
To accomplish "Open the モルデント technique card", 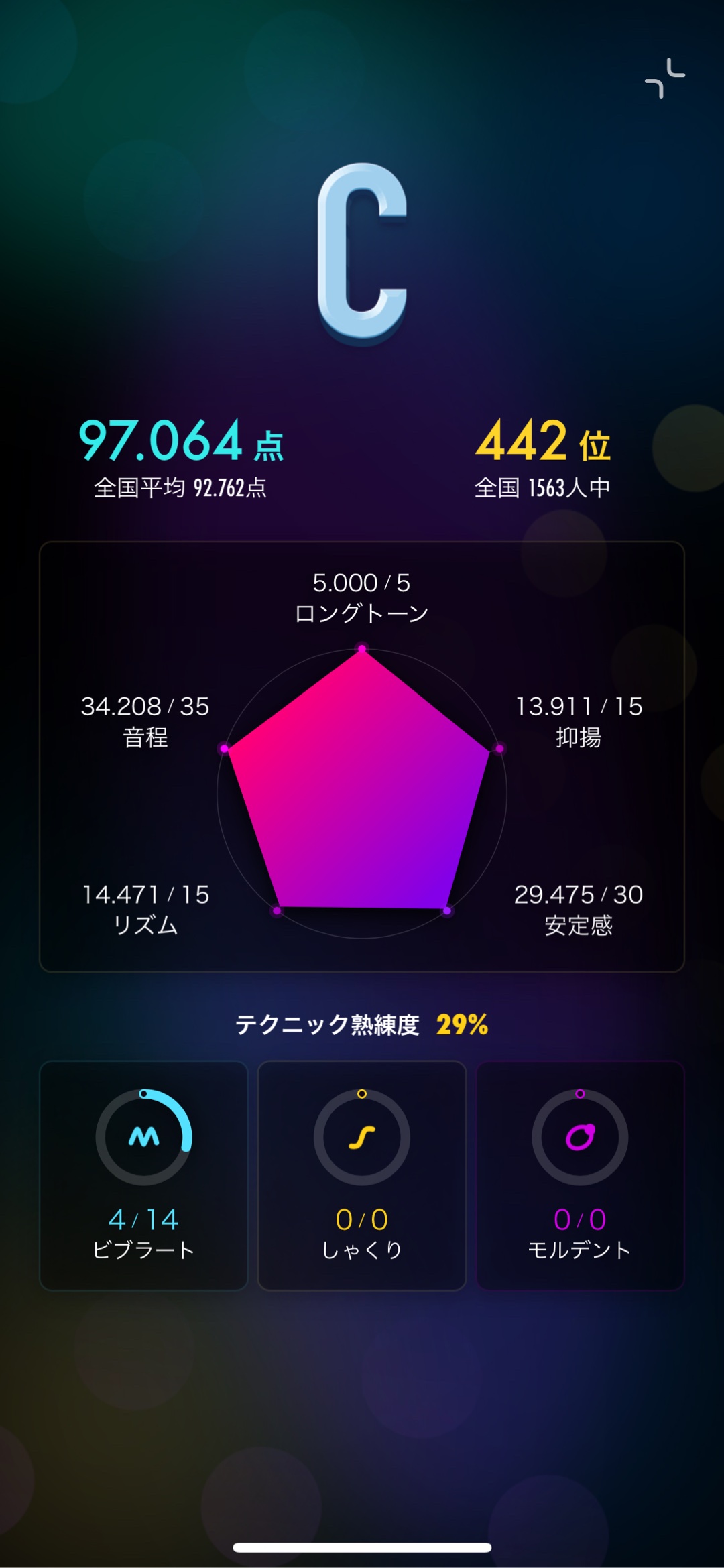I will coord(580,1174).
